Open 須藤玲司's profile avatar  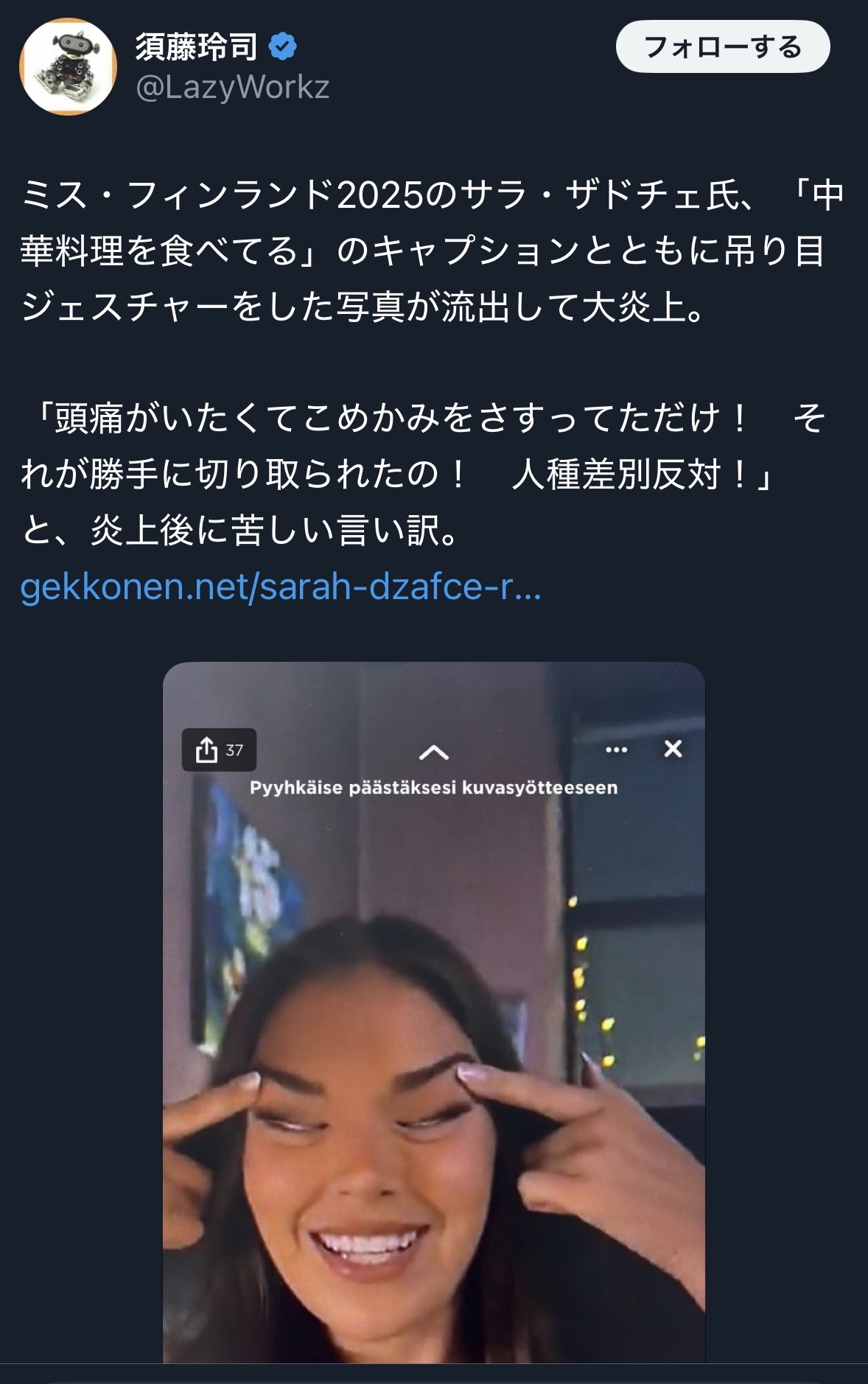tap(68, 67)
